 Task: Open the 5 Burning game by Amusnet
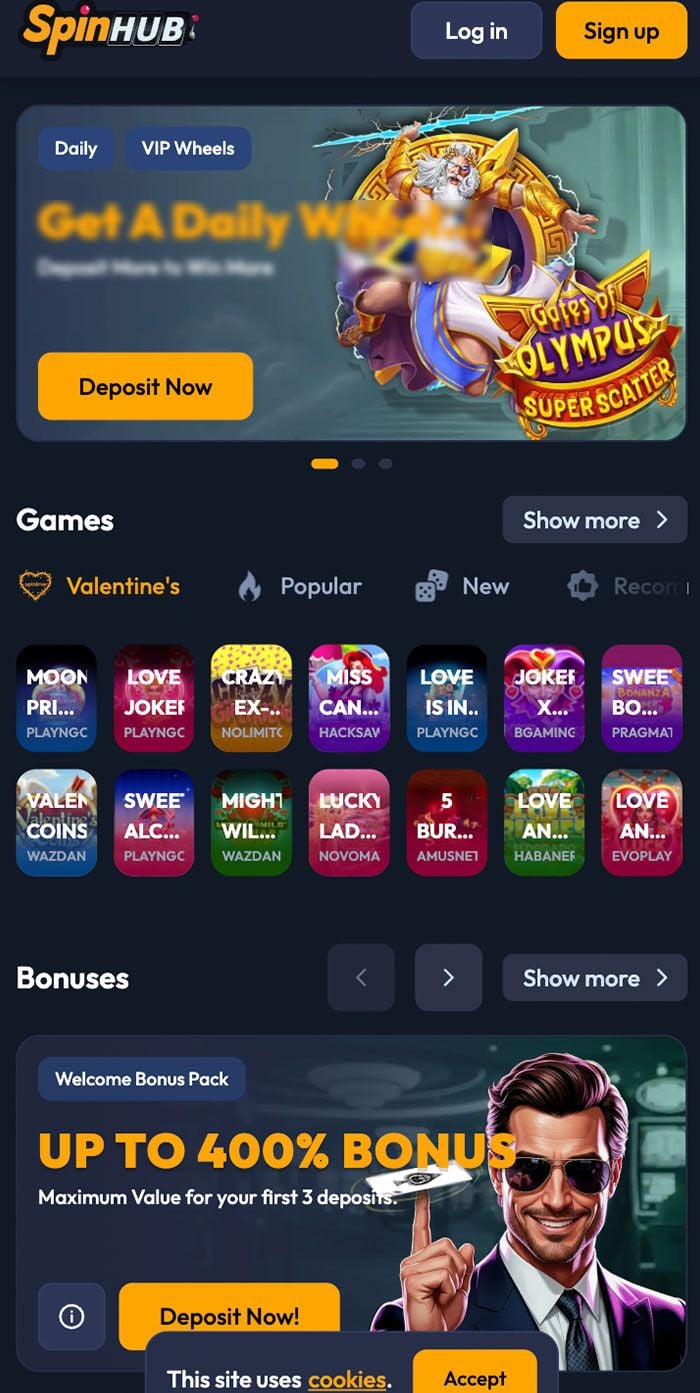[446, 822]
